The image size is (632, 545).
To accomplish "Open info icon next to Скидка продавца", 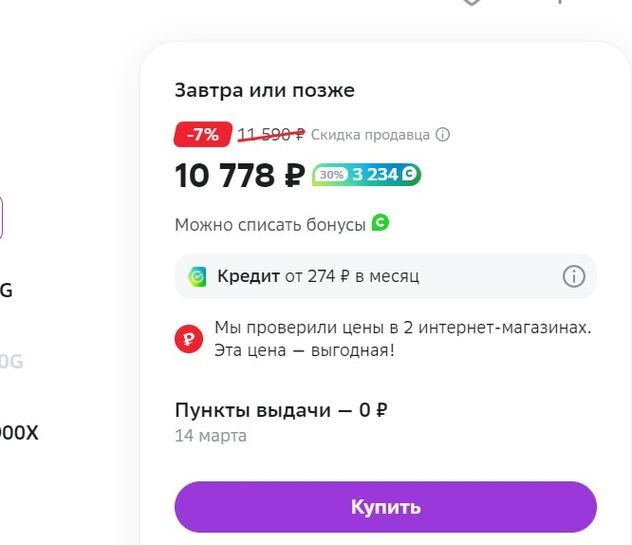I will click(443, 135).
